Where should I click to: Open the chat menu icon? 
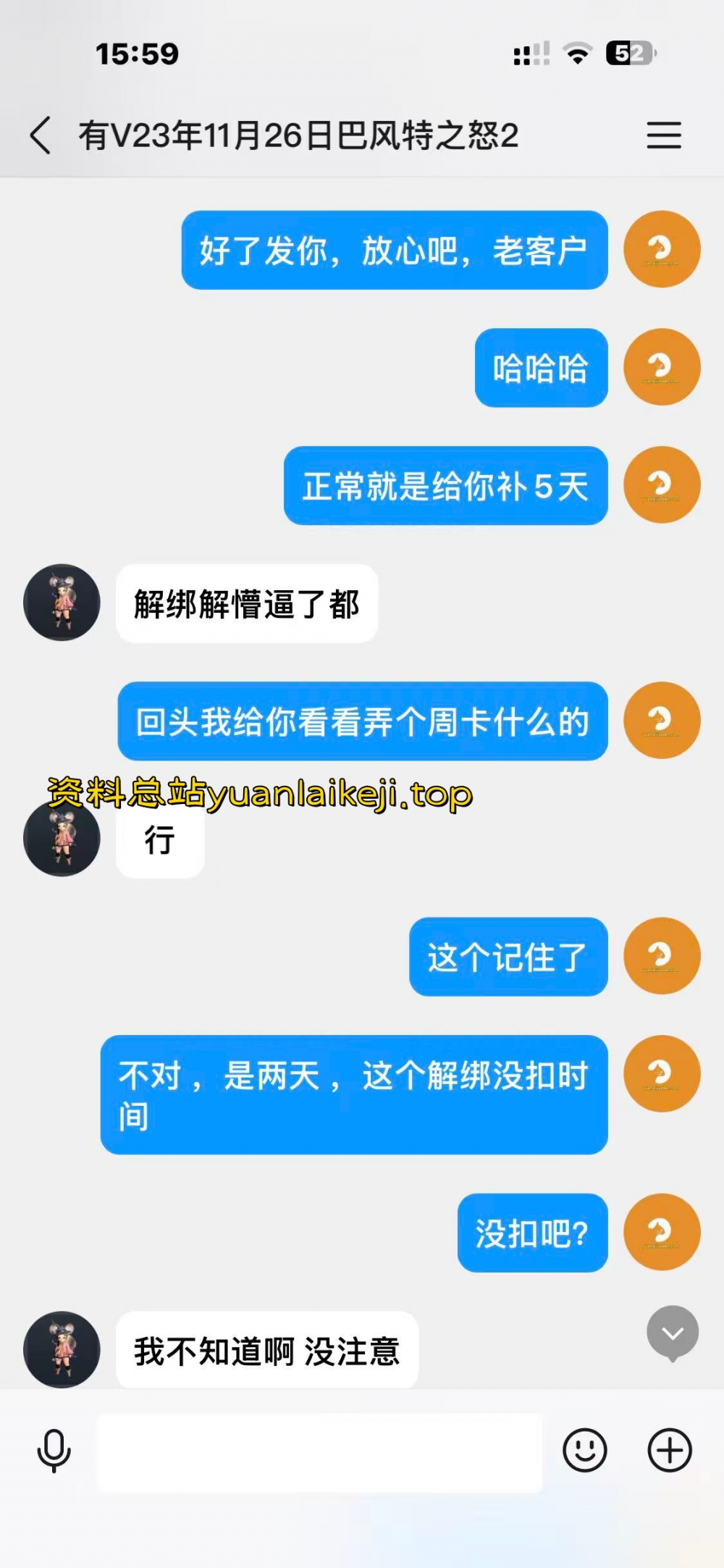[663, 135]
